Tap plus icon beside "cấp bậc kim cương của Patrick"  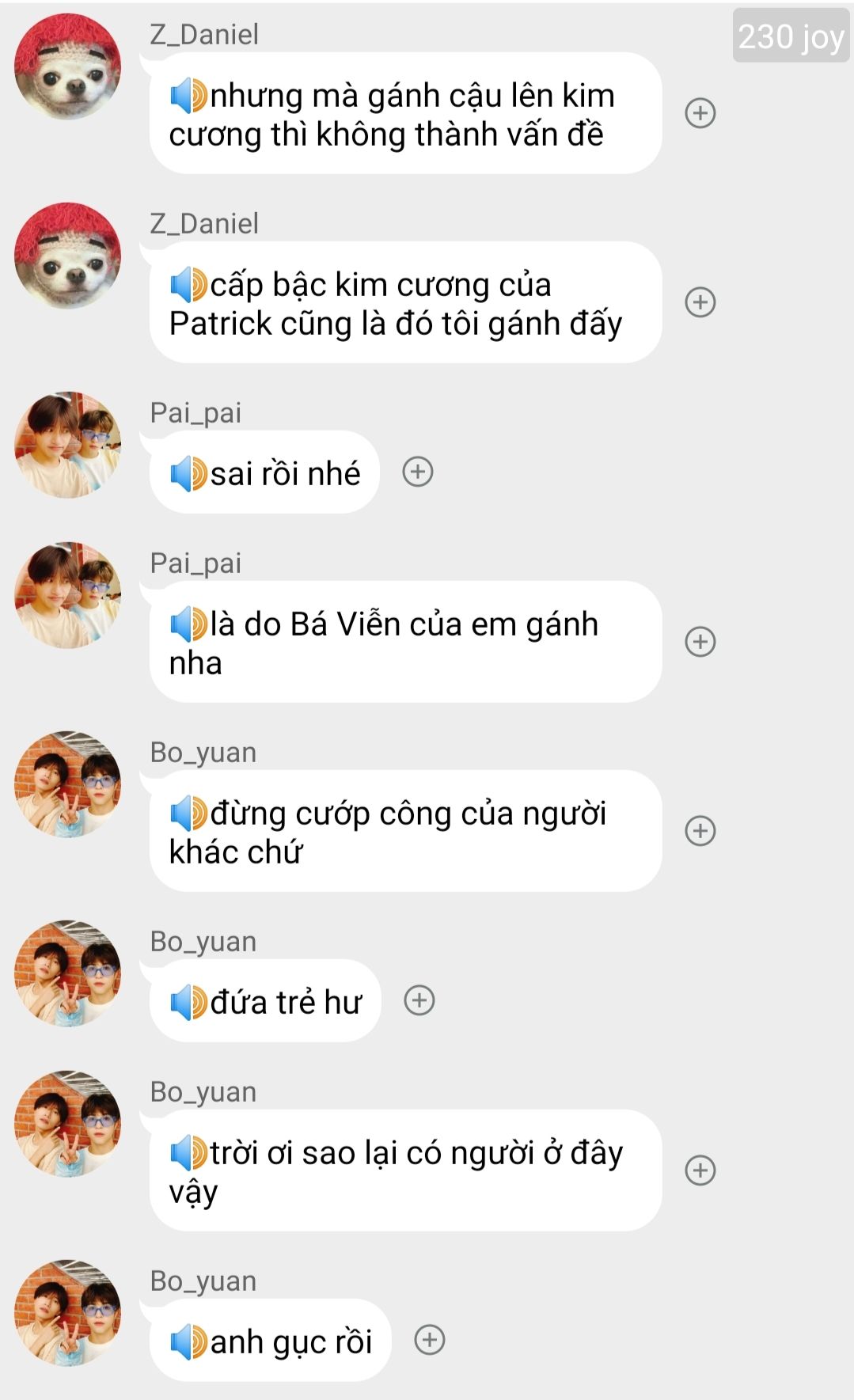[700, 302]
